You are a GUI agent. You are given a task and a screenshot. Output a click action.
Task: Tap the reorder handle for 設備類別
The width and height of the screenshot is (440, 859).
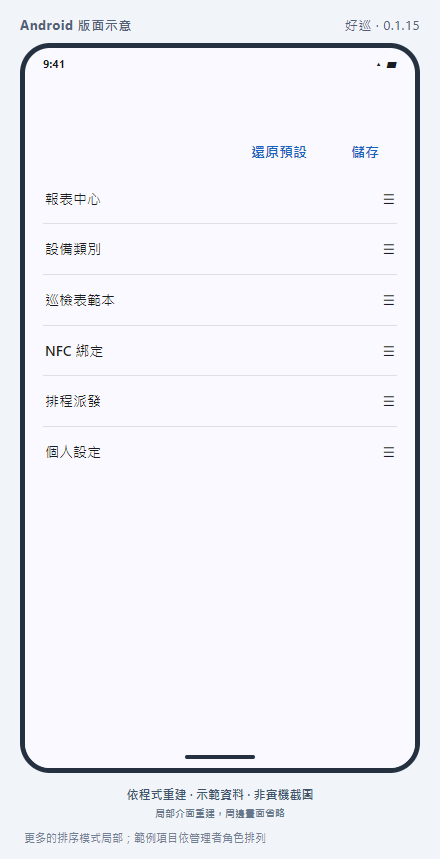pyautogui.click(x=388, y=249)
